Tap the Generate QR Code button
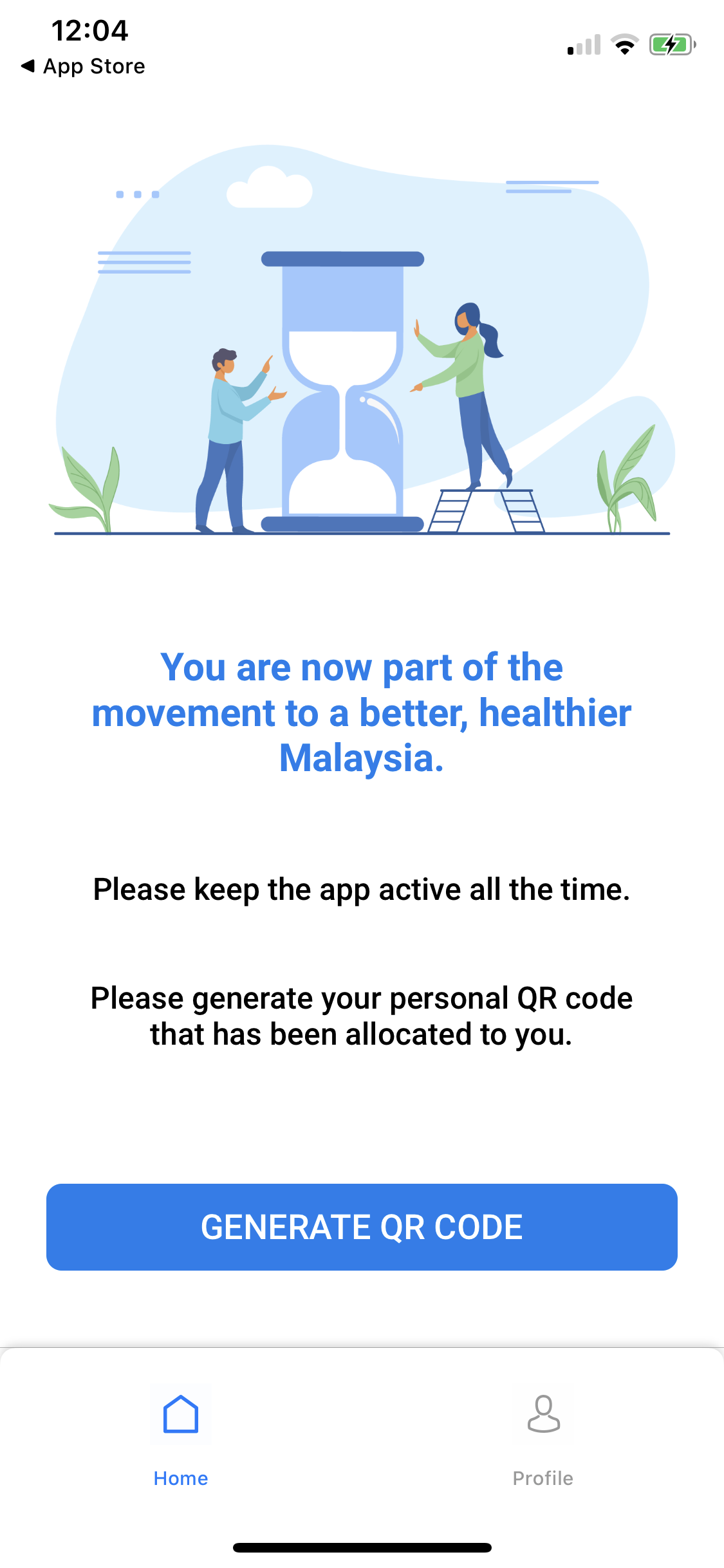The height and width of the screenshot is (1568, 724). (362, 1227)
